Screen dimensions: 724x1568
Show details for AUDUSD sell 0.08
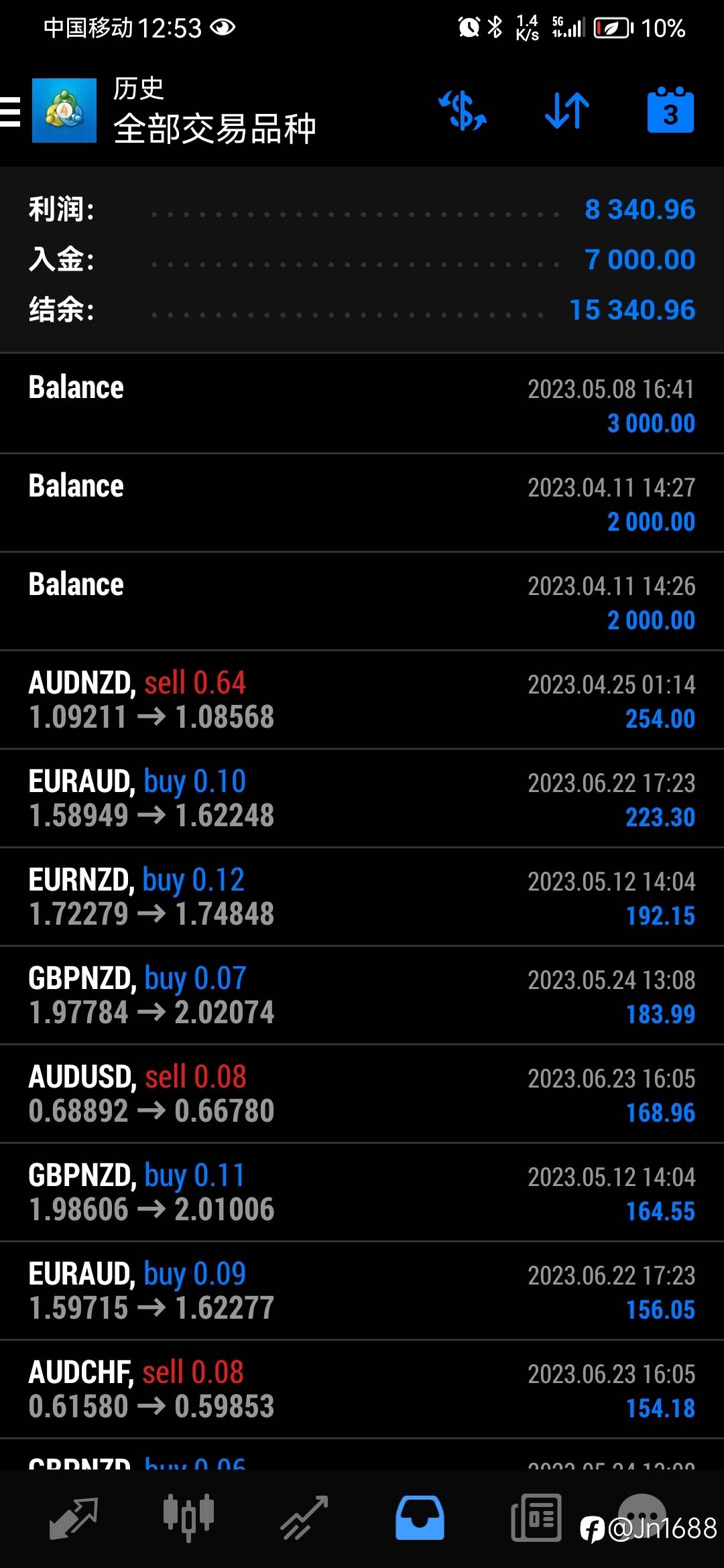point(362,1094)
